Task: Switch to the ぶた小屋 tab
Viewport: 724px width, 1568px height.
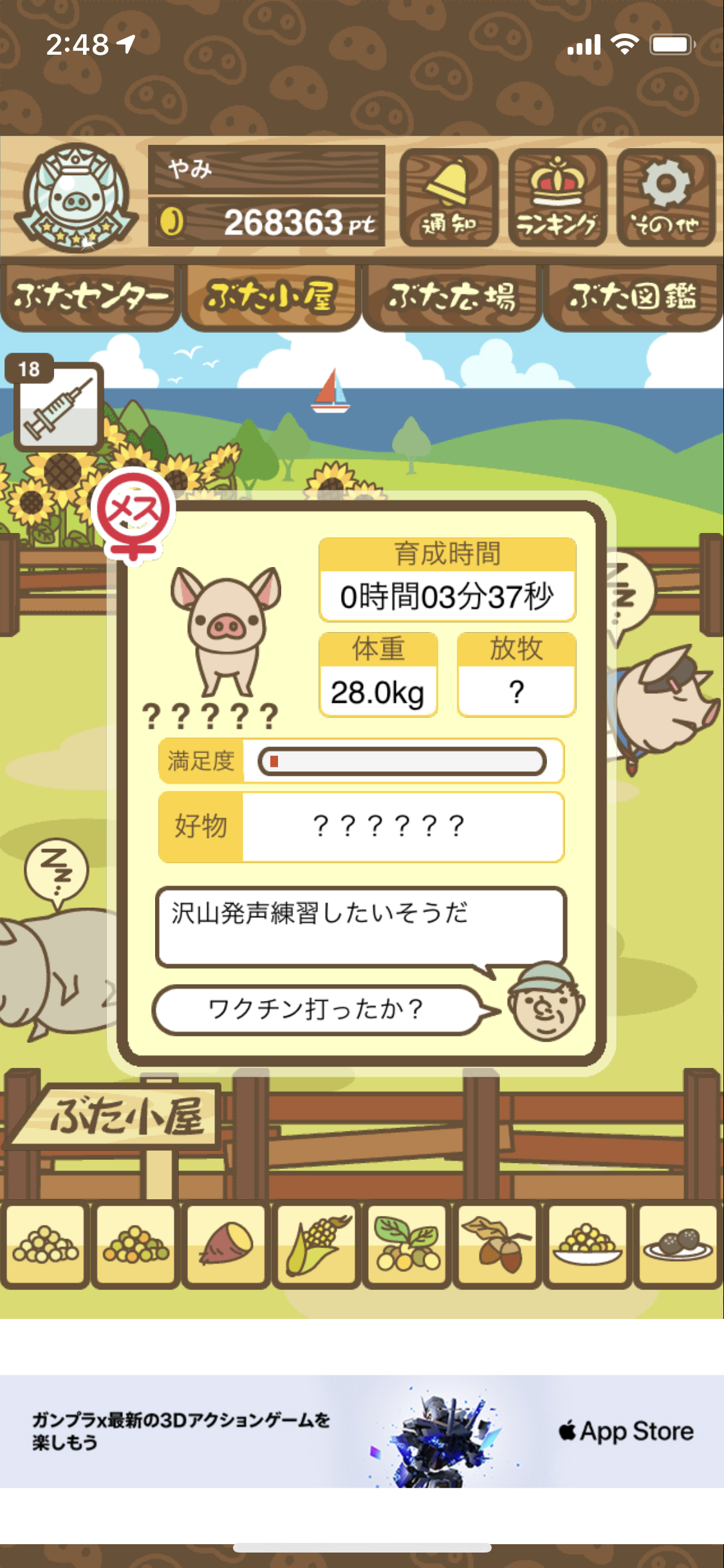Action: (x=271, y=297)
